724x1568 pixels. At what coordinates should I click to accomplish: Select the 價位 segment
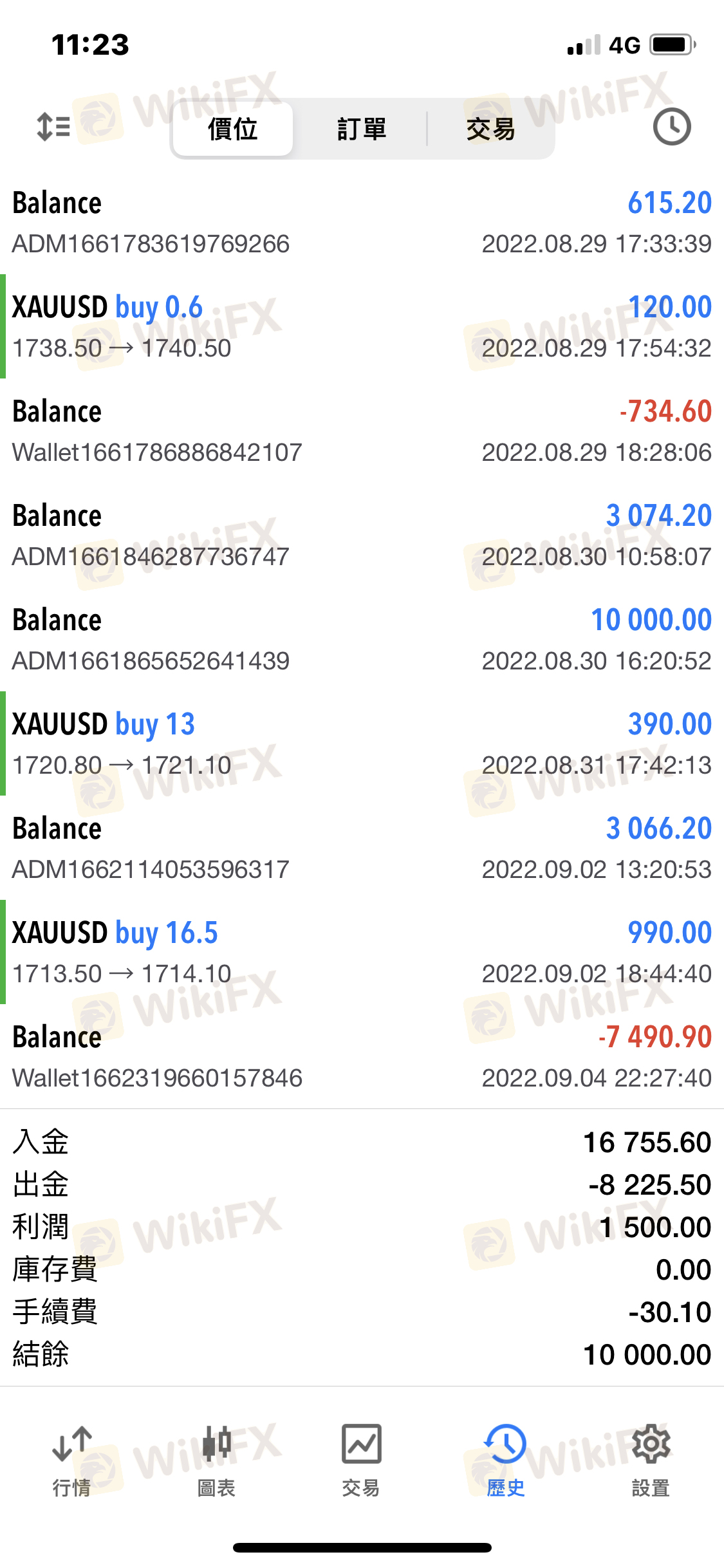click(233, 129)
